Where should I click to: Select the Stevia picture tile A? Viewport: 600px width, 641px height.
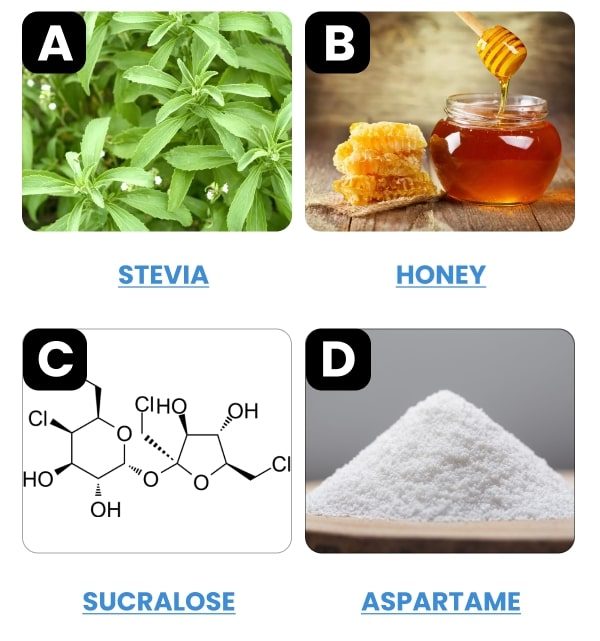[x=157, y=121]
